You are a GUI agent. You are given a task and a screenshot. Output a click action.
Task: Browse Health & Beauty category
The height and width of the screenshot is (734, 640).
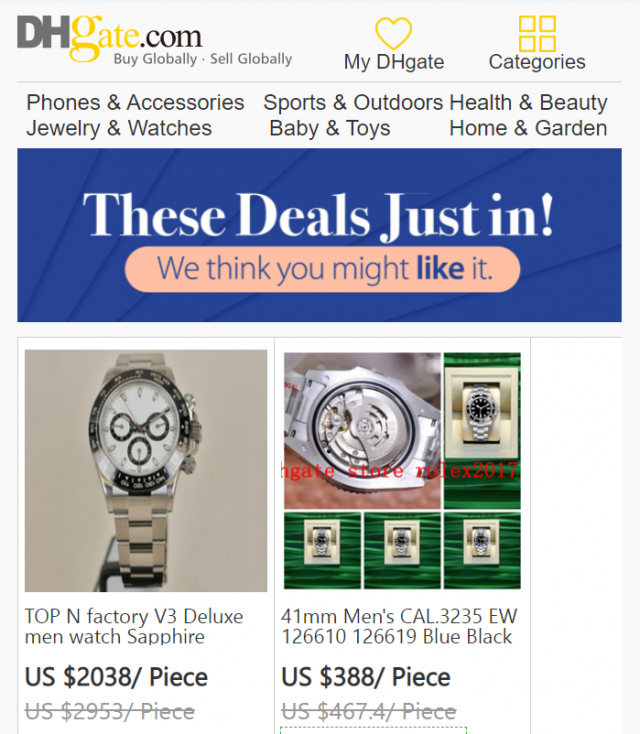click(x=528, y=102)
